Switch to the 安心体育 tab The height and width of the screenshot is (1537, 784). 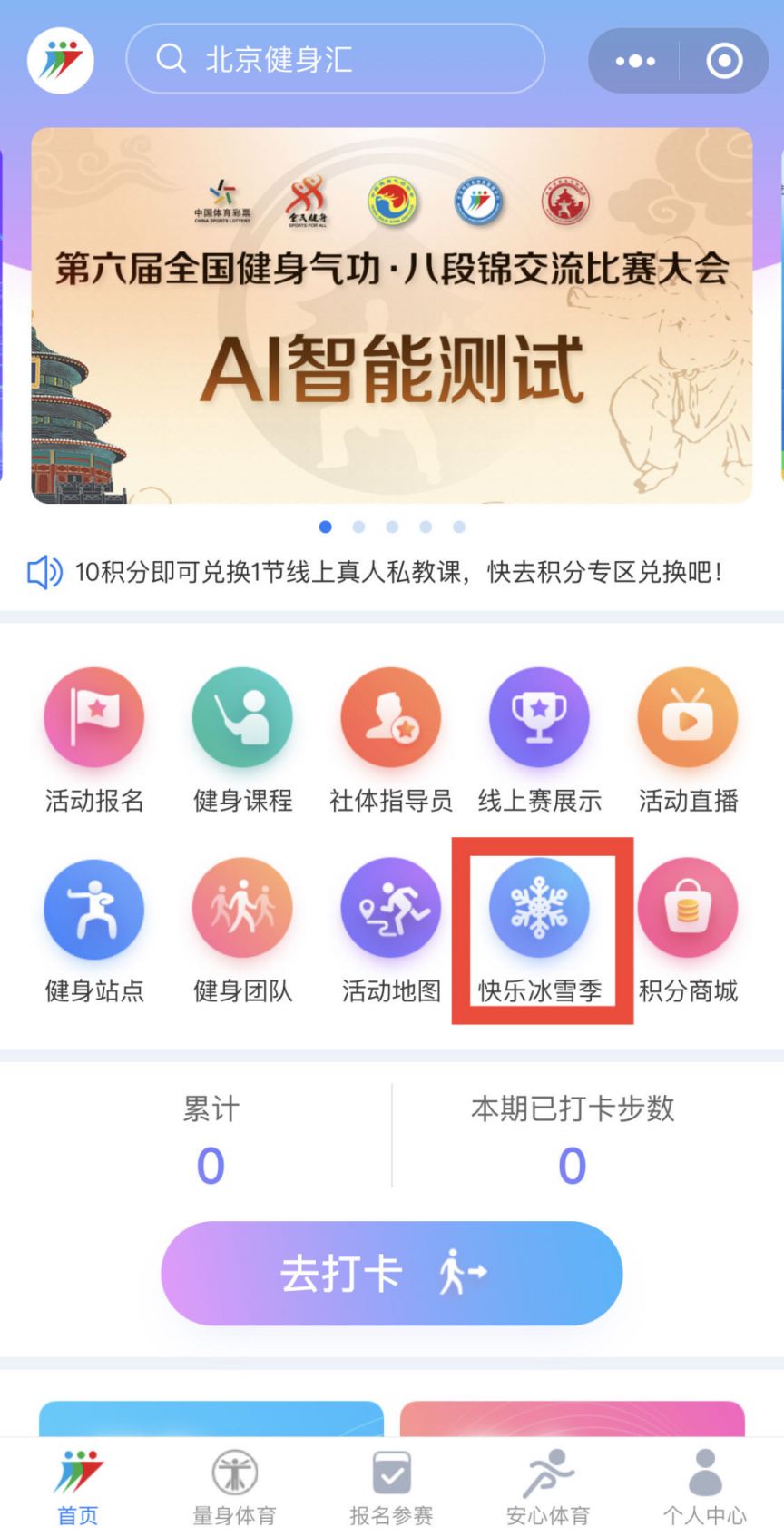tap(548, 1486)
